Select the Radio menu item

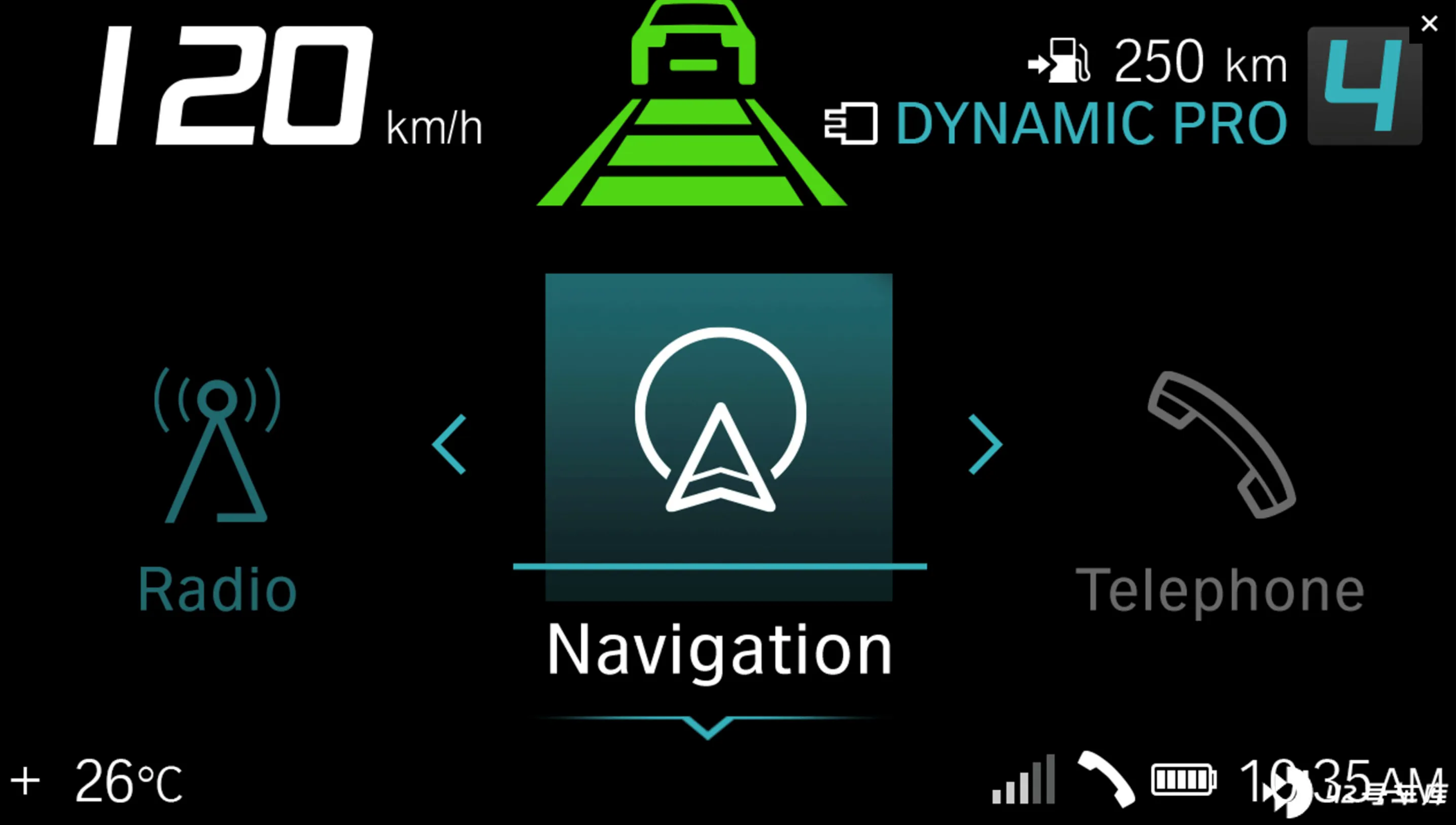217,487
